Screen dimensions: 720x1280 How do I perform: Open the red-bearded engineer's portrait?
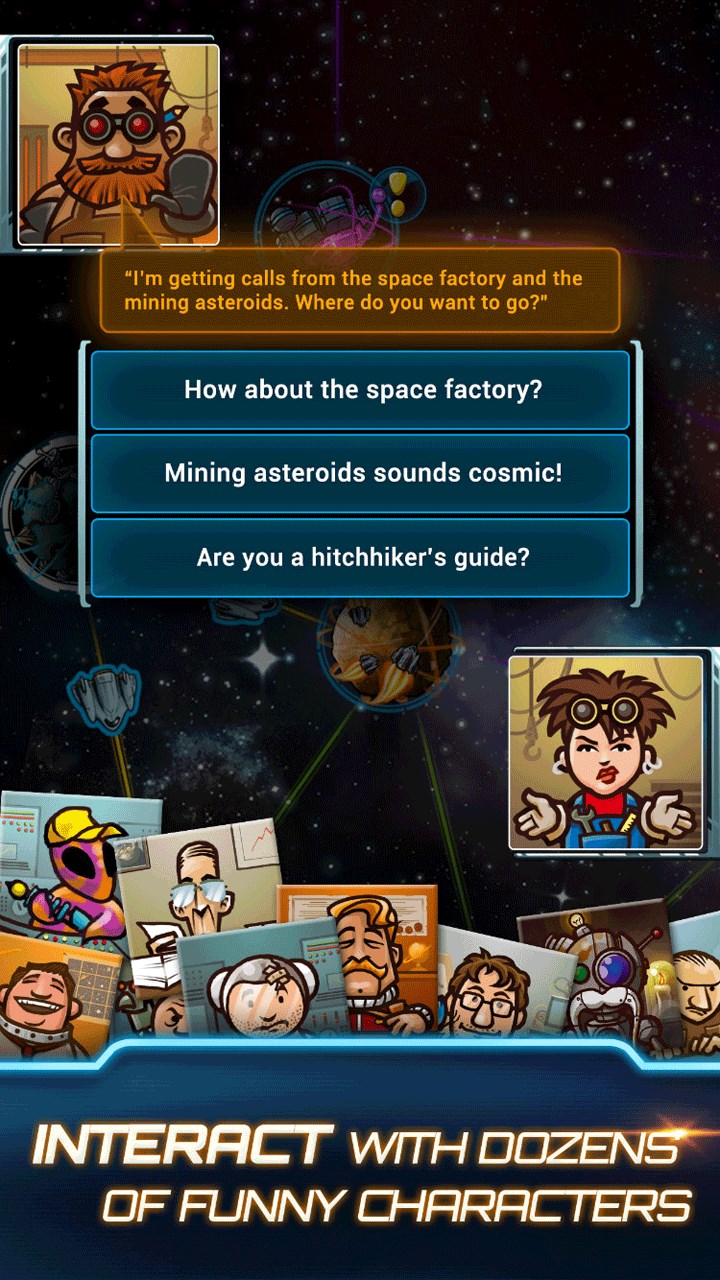click(x=115, y=140)
